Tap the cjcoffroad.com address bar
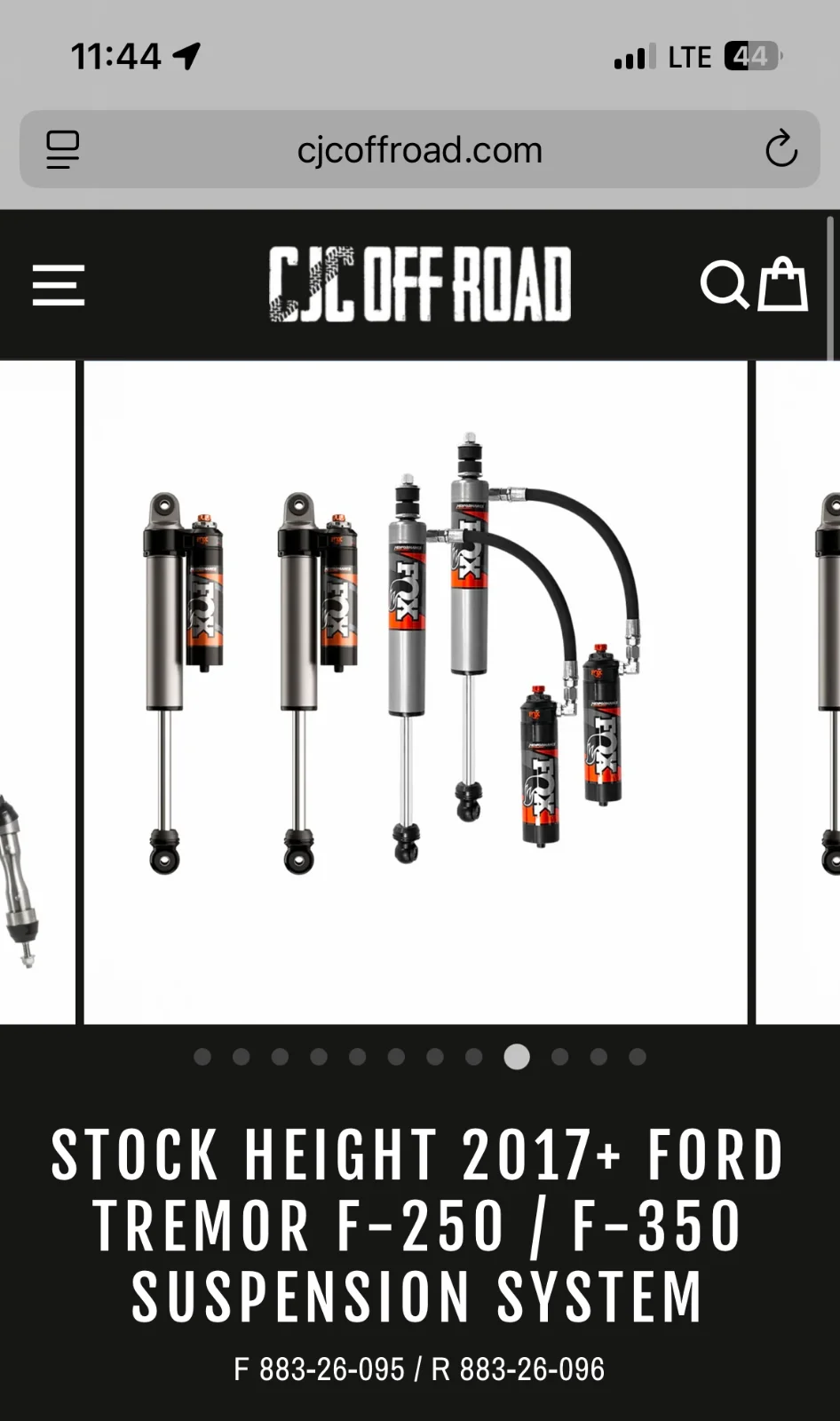Image resolution: width=840 pixels, height=1421 pixels. (419, 149)
